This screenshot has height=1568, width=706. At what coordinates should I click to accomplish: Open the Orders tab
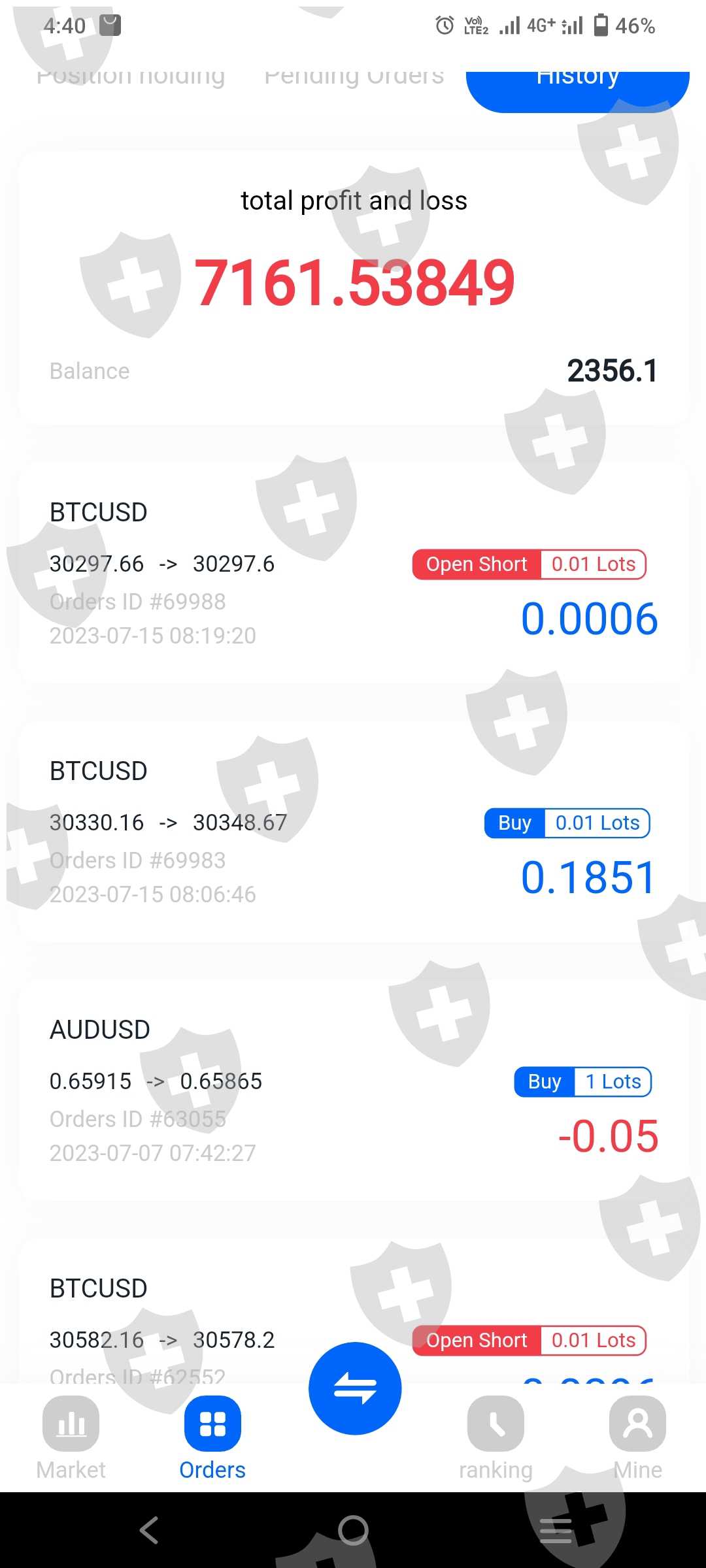pyautogui.click(x=212, y=1438)
